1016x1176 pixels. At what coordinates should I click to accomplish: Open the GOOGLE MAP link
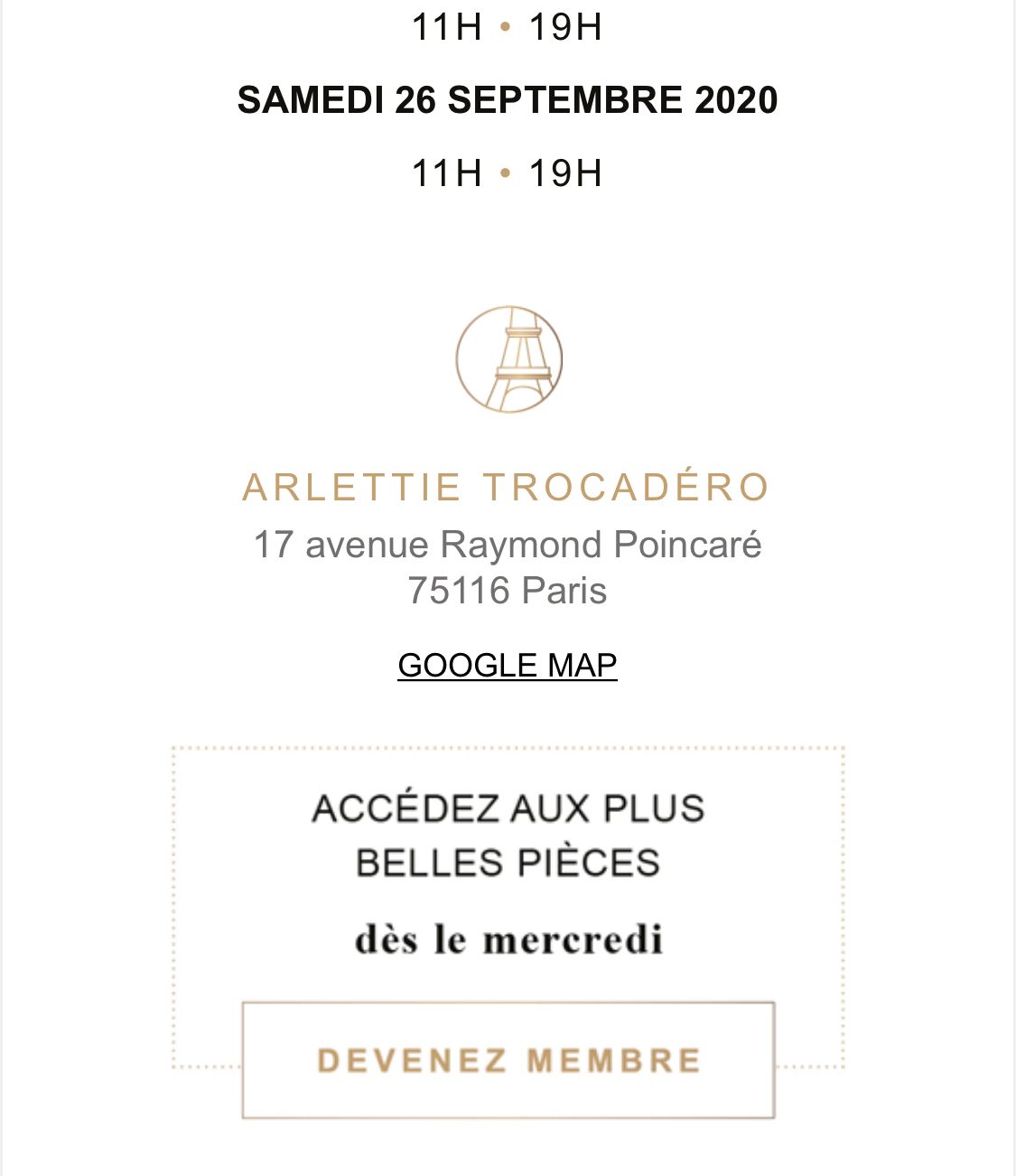coord(508,666)
